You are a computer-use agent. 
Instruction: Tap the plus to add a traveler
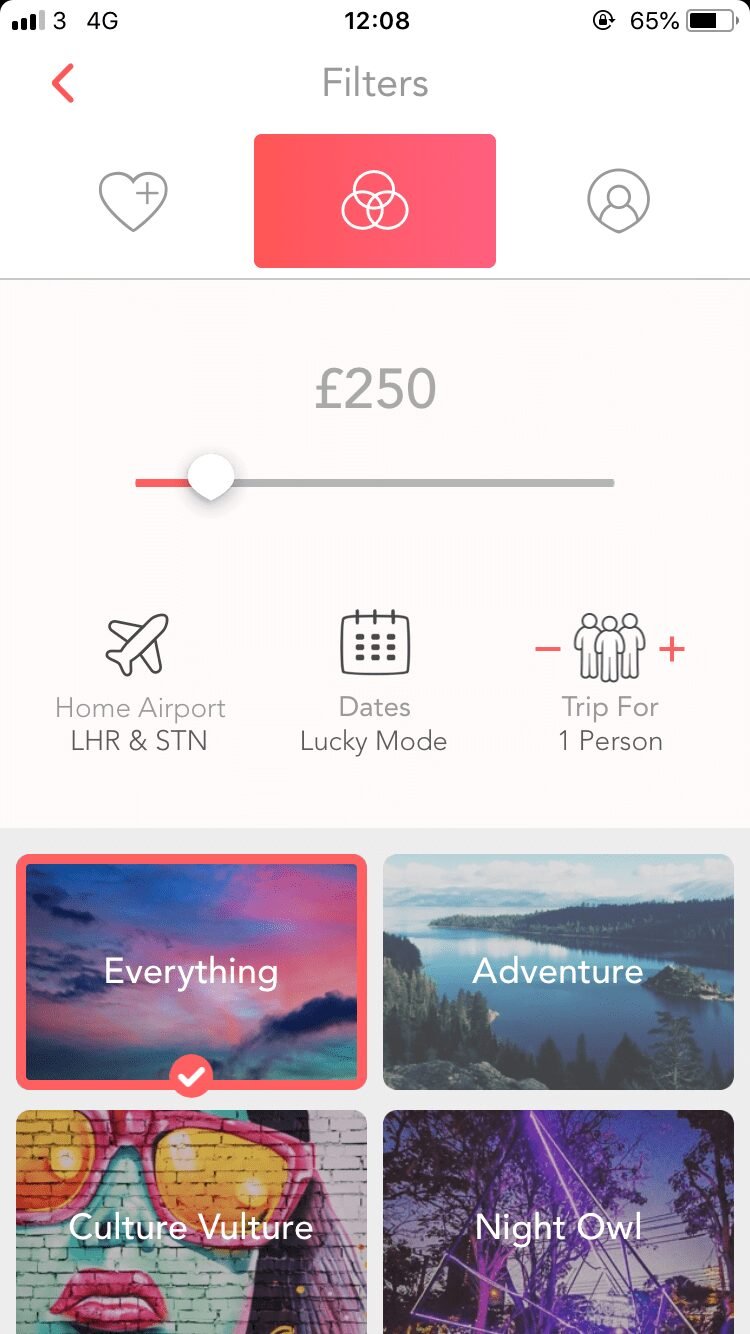(672, 648)
